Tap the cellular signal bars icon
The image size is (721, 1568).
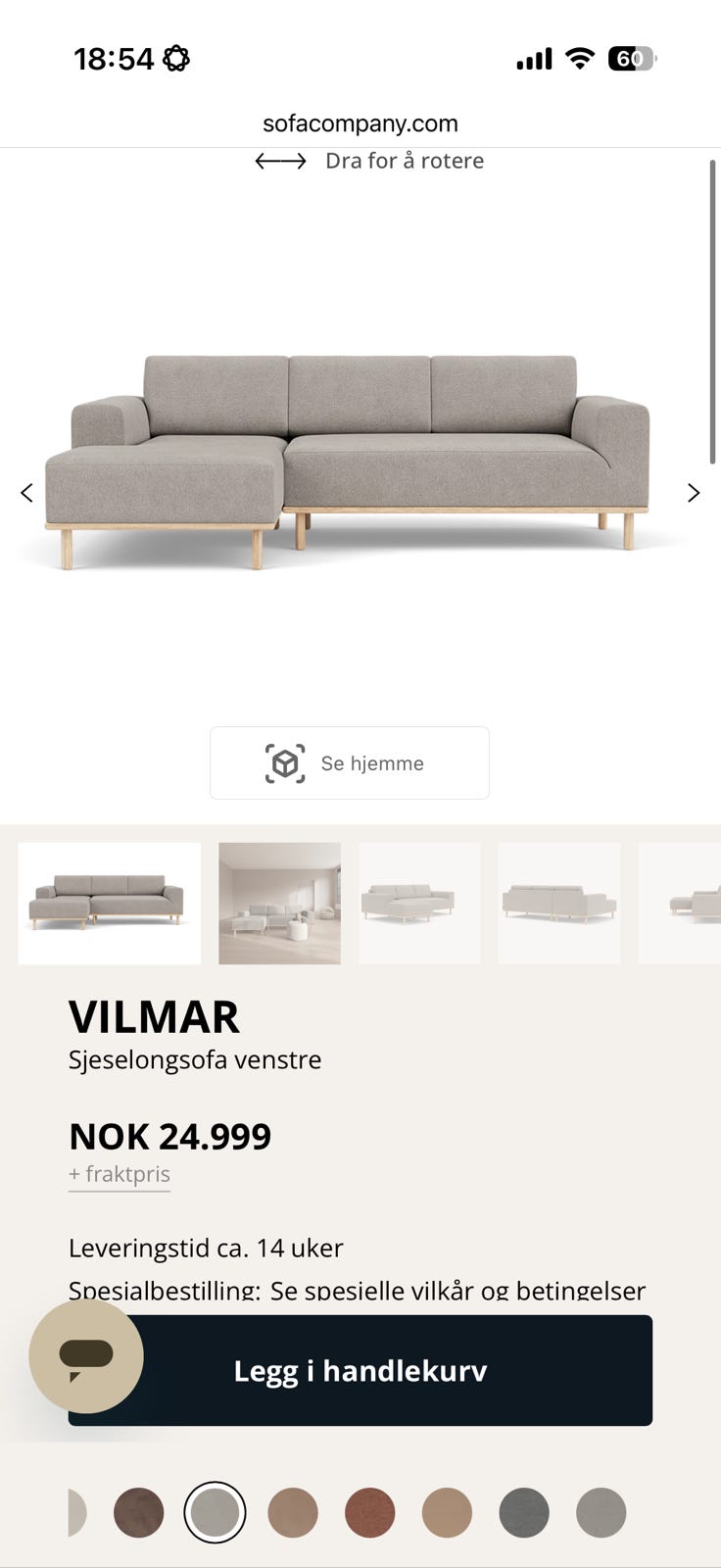point(532,58)
